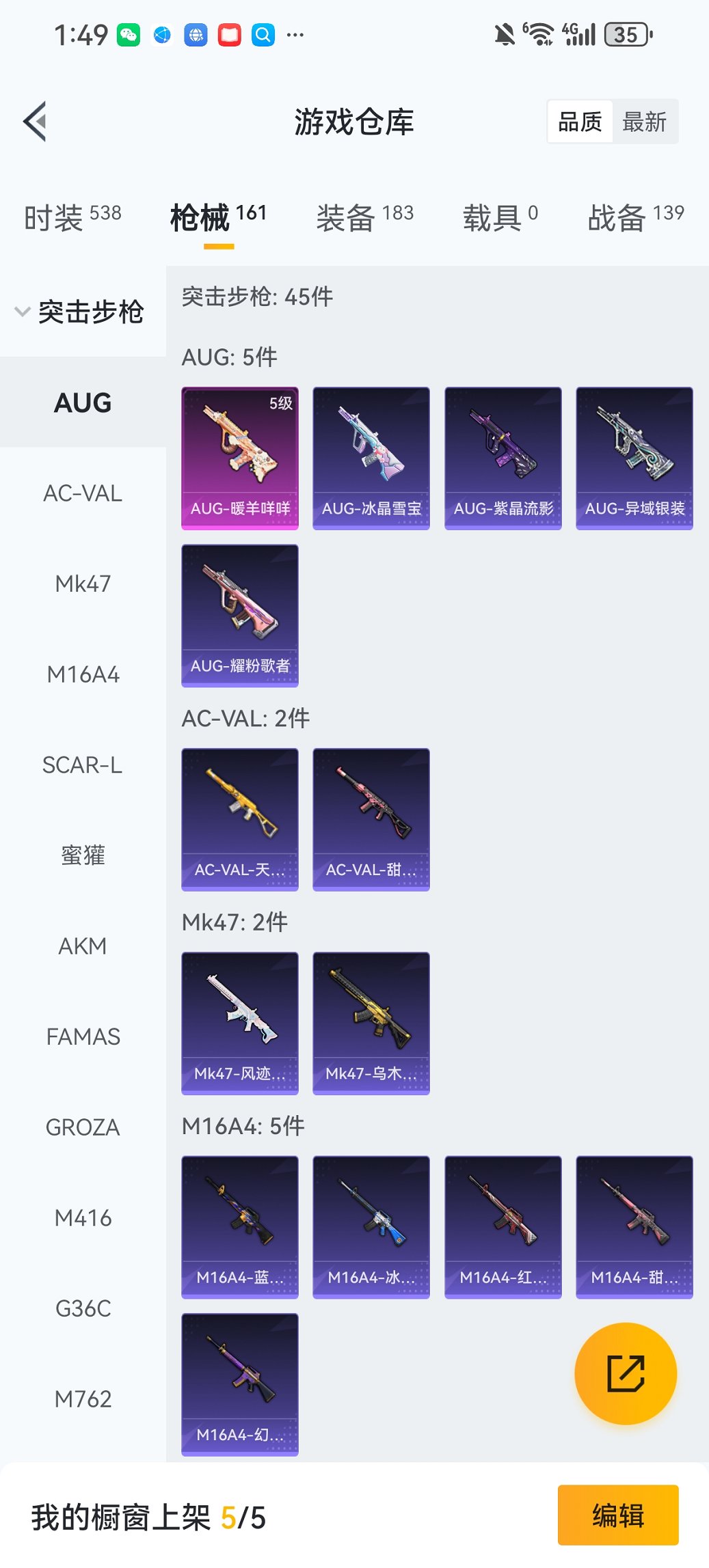709x1568 pixels.
Task: Open the AUG-暖羊咩咩 skin
Action: click(240, 458)
